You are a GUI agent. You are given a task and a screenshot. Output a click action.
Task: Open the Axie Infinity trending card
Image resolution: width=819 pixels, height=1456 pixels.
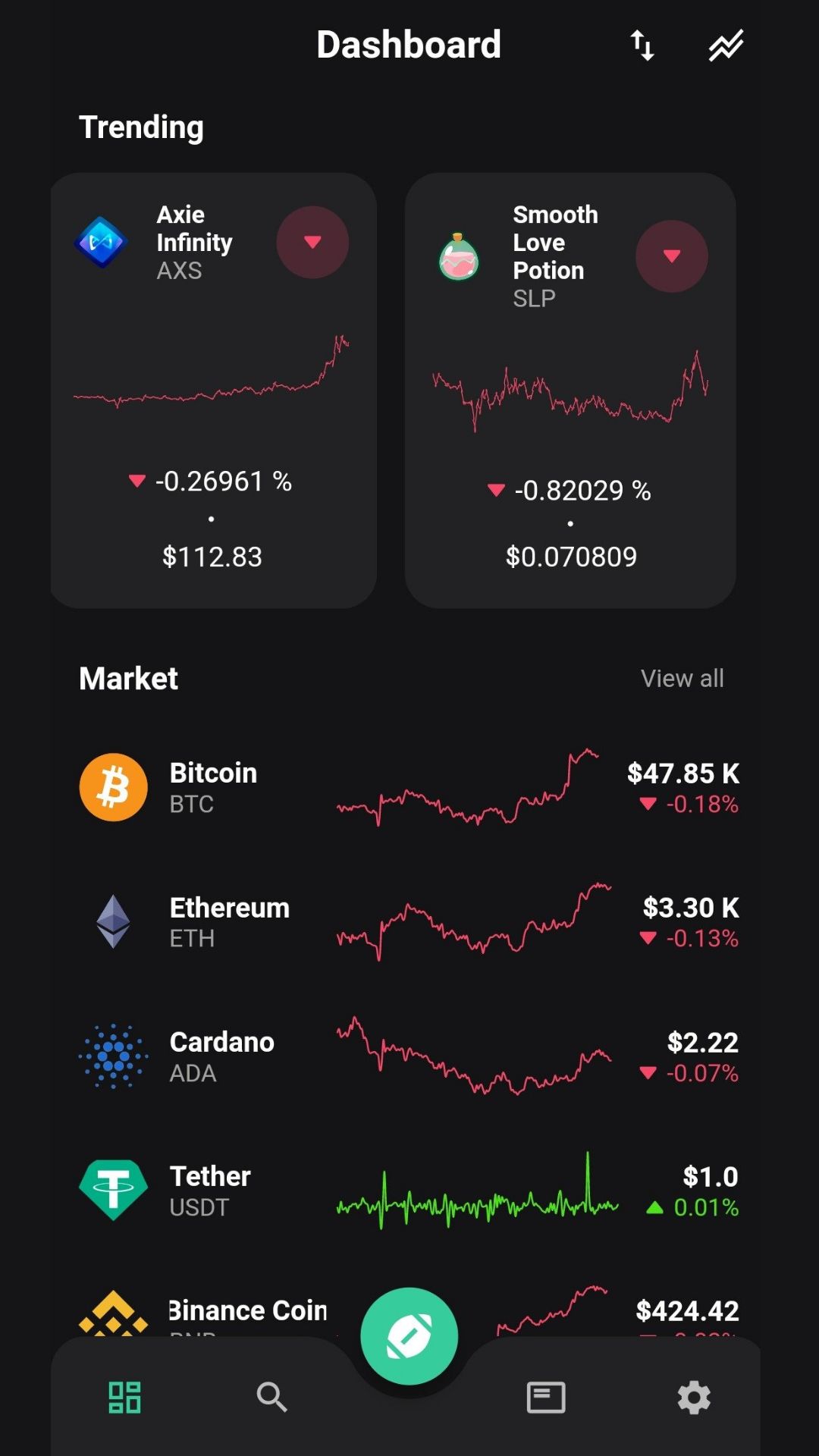(x=214, y=391)
